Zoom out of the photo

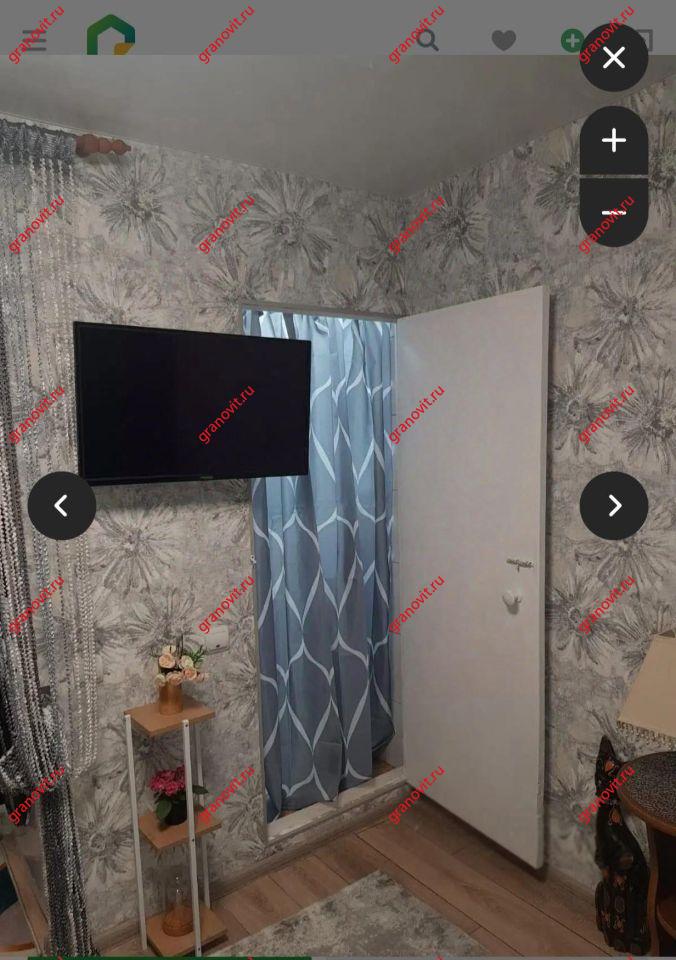(x=613, y=213)
